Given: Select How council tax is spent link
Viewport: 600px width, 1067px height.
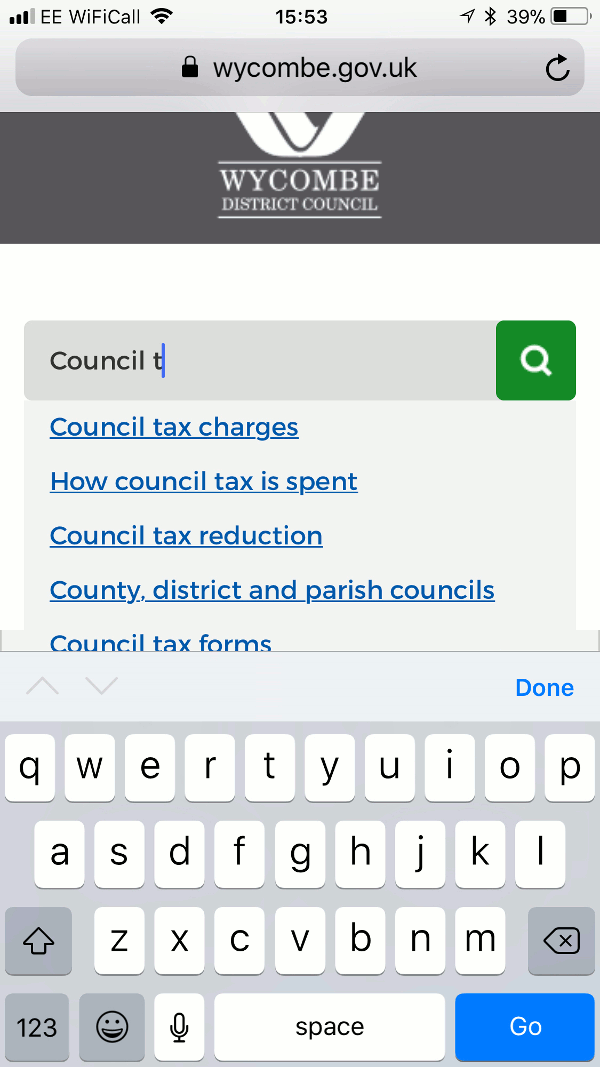Looking at the screenshot, I should [203, 482].
